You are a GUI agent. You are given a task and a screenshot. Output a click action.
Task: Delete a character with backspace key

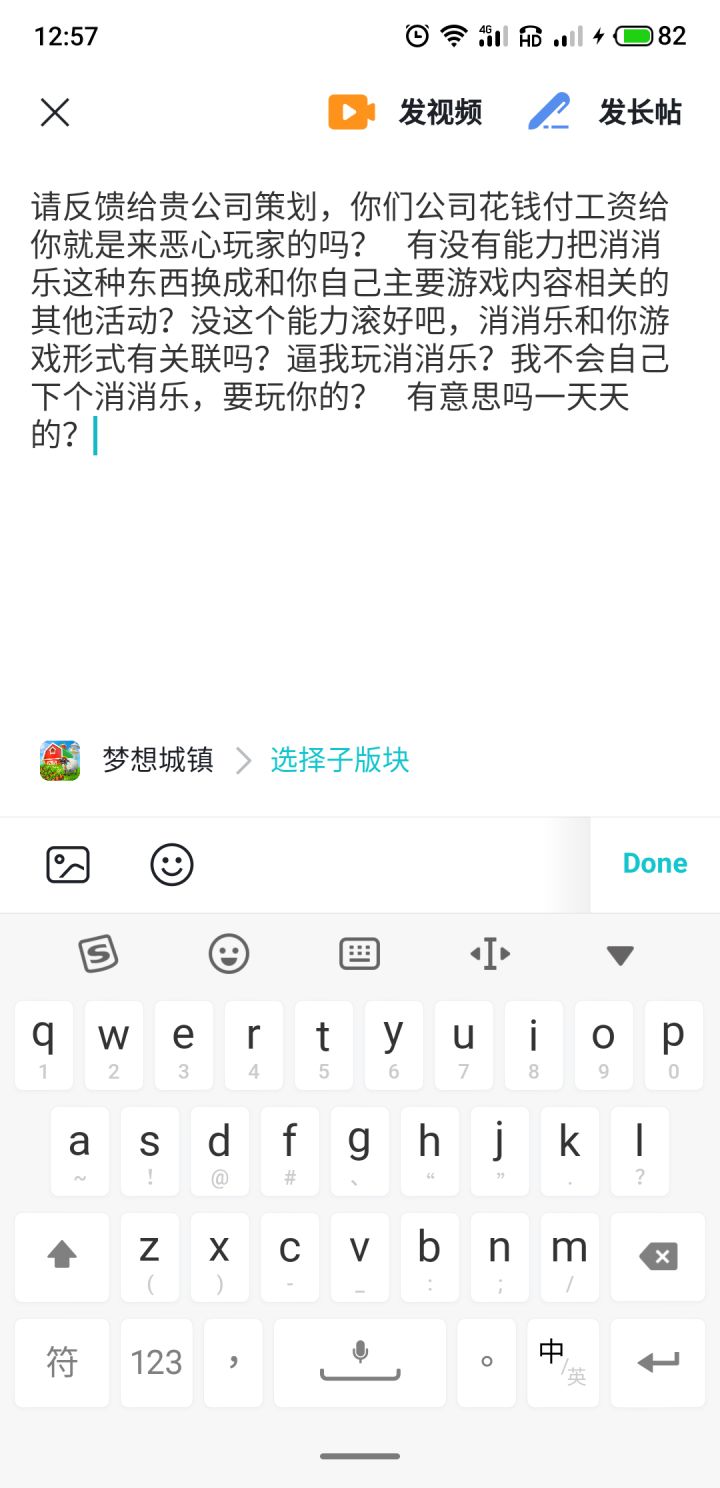click(658, 1257)
